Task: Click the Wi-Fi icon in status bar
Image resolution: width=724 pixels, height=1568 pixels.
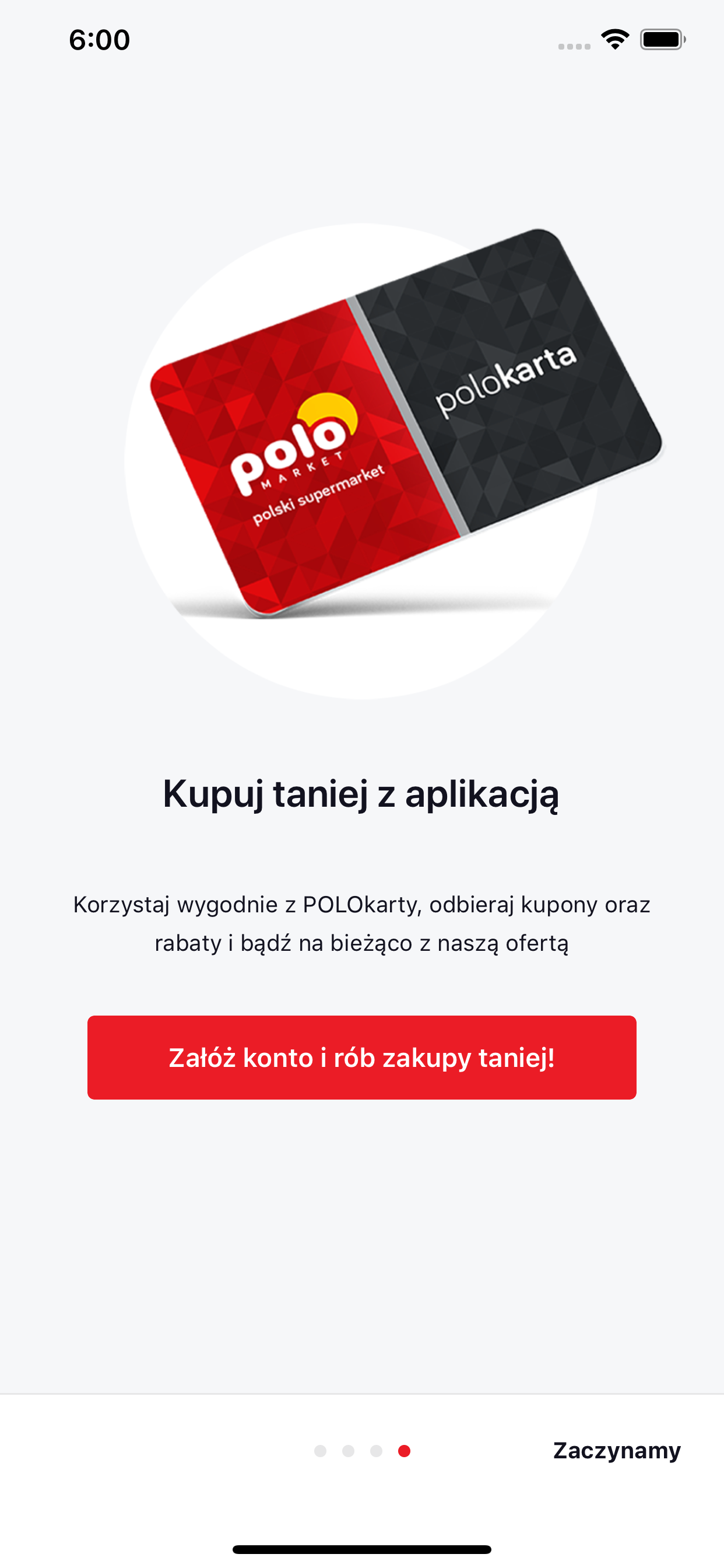Action: [x=615, y=38]
